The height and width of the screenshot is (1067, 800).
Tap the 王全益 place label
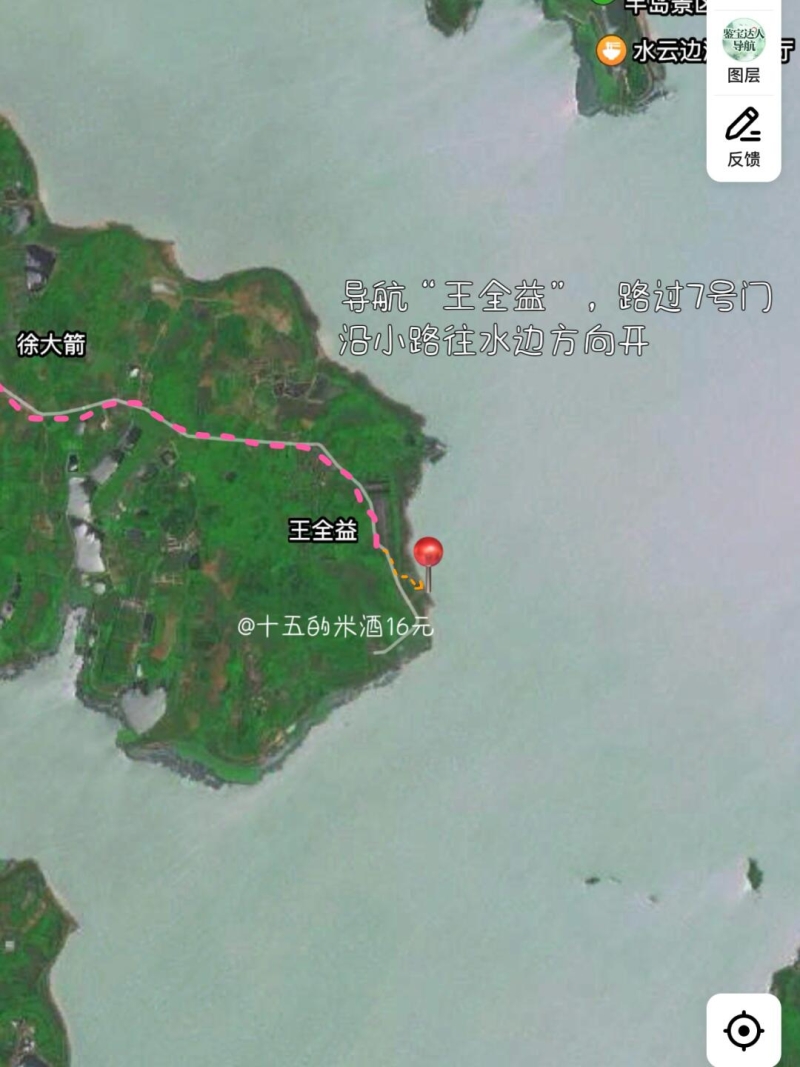point(323,530)
